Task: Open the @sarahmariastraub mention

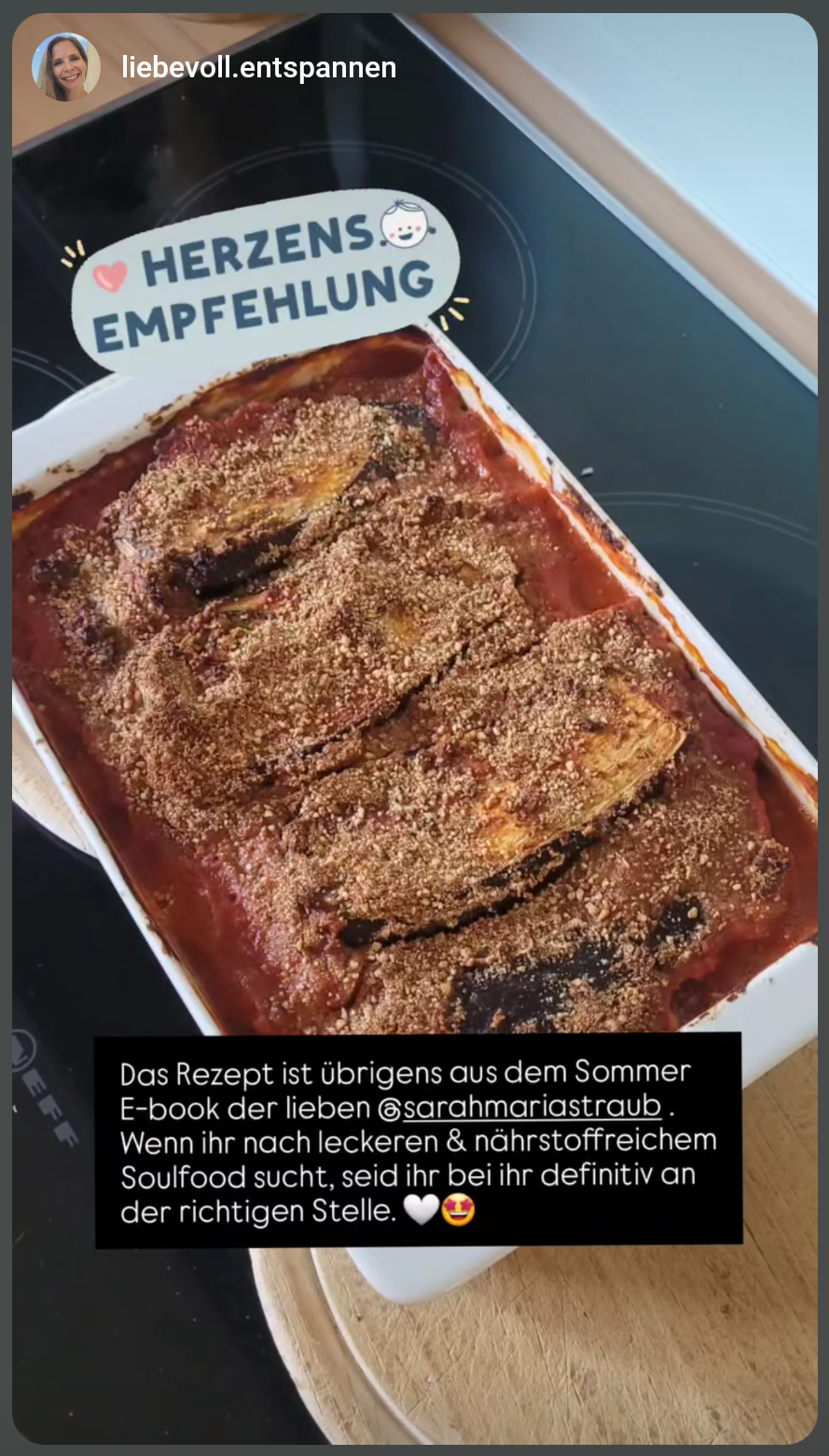Action: [x=520, y=1107]
